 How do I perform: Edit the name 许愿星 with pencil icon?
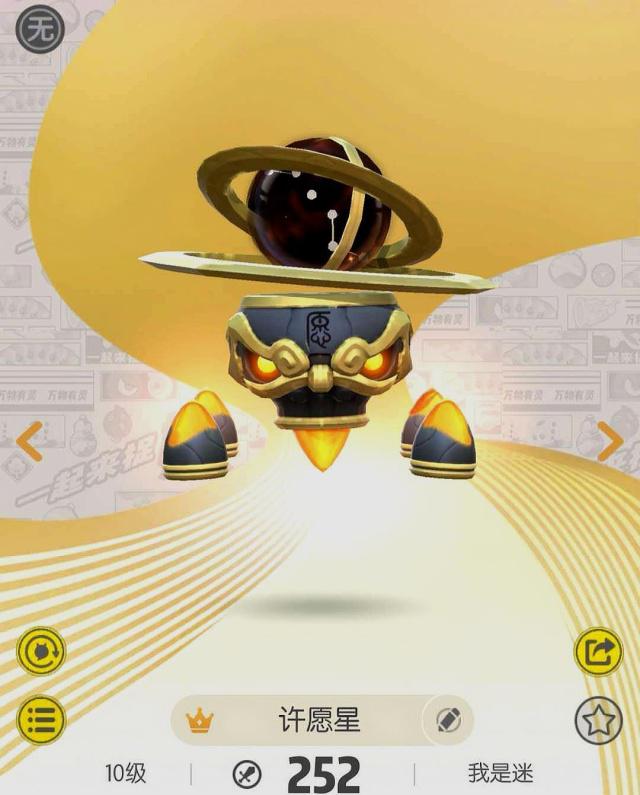point(447,720)
